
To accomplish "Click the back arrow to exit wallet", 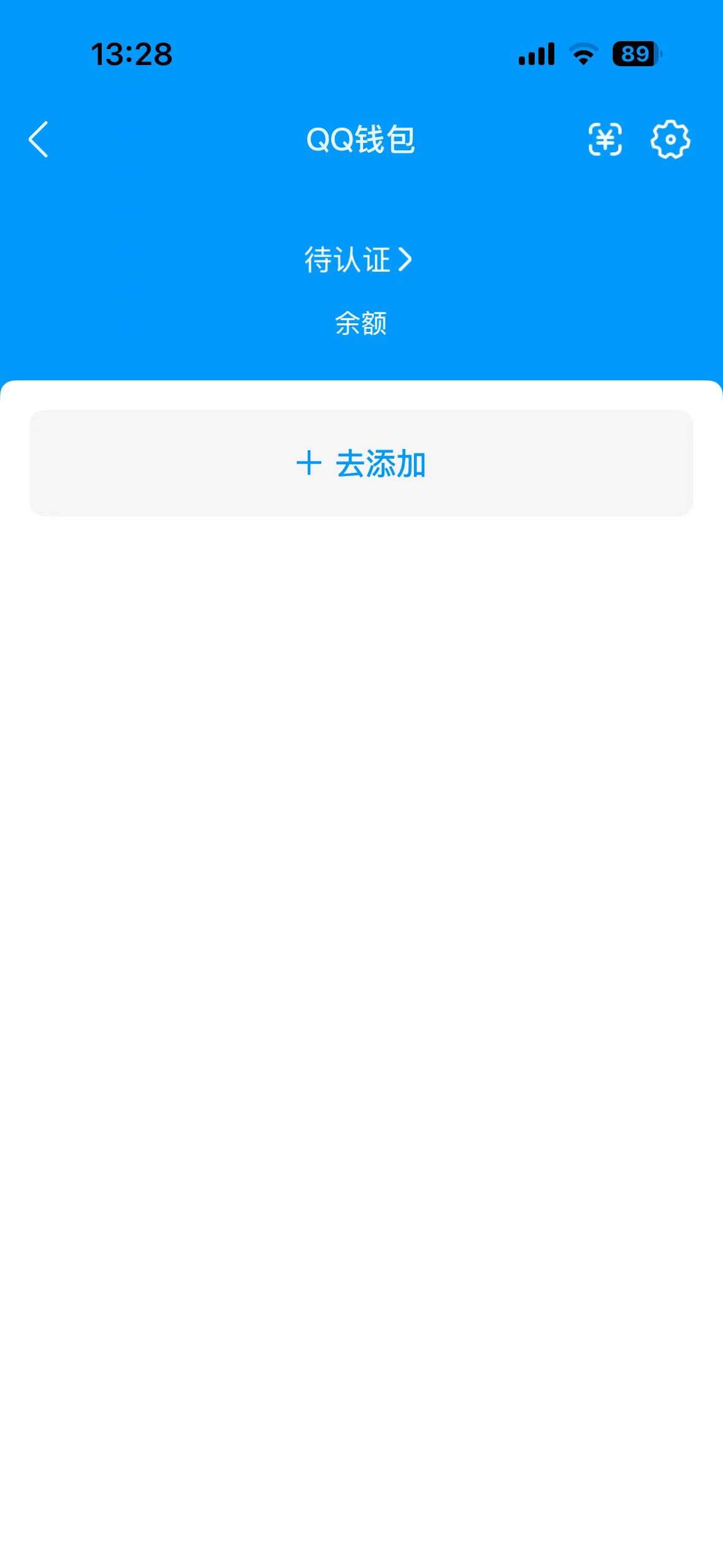I will (x=38, y=140).
